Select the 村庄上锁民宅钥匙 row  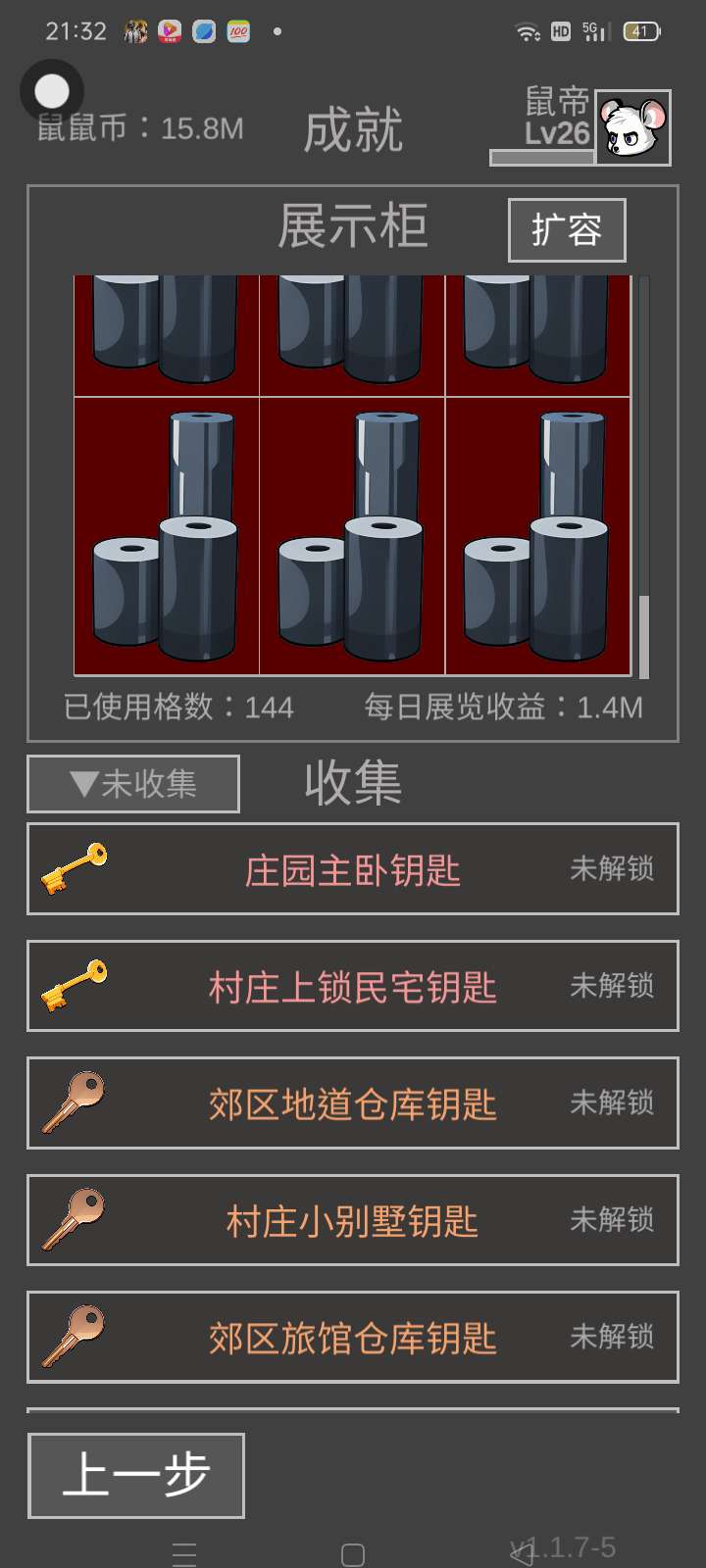click(353, 986)
